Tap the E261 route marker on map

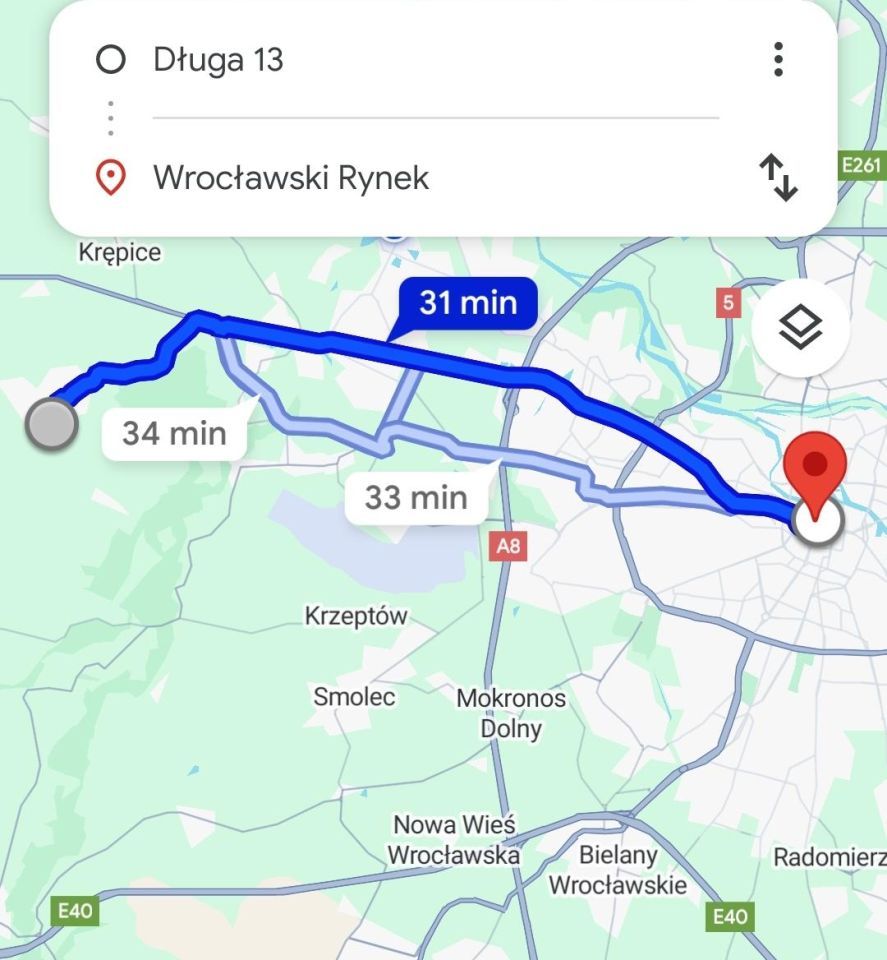(x=860, y=166)
